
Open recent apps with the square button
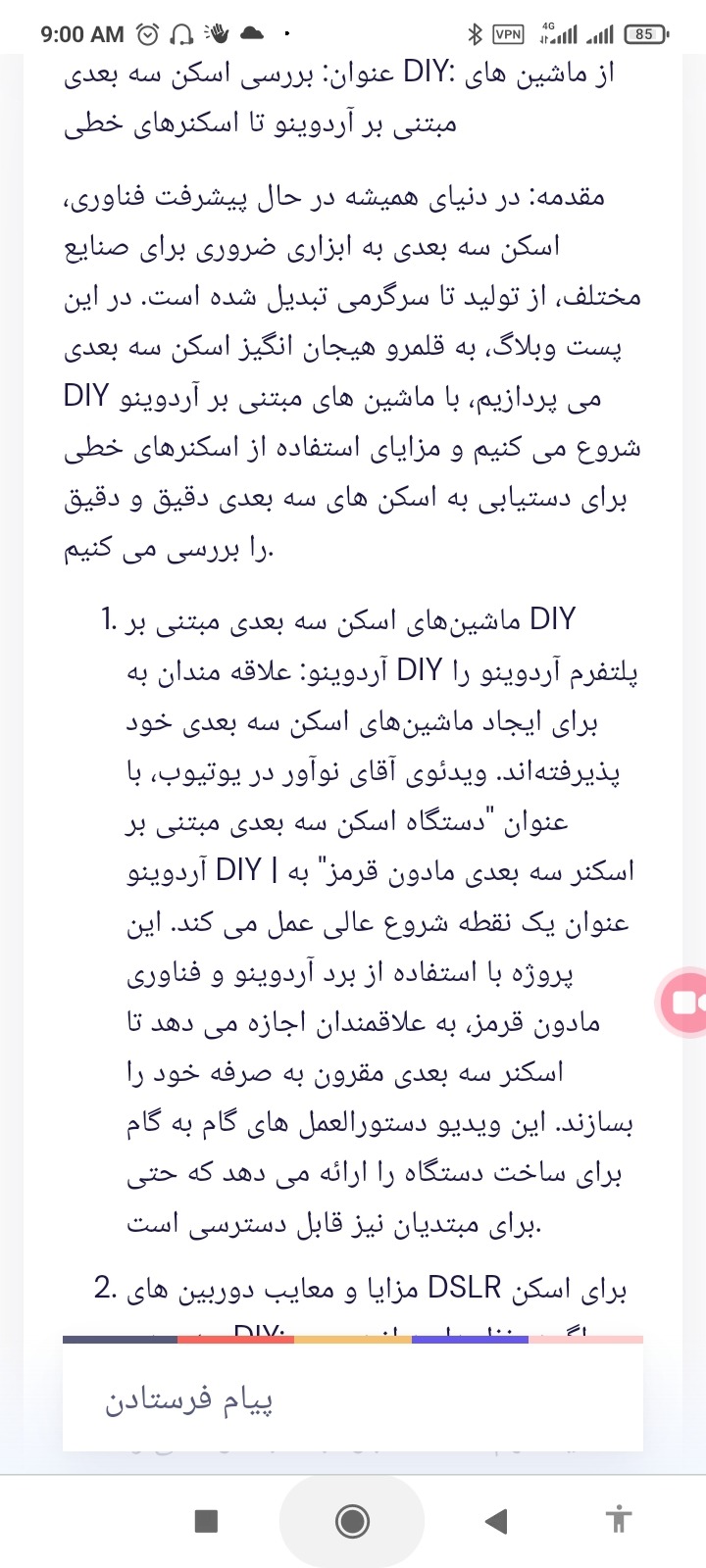point(206,1521)
